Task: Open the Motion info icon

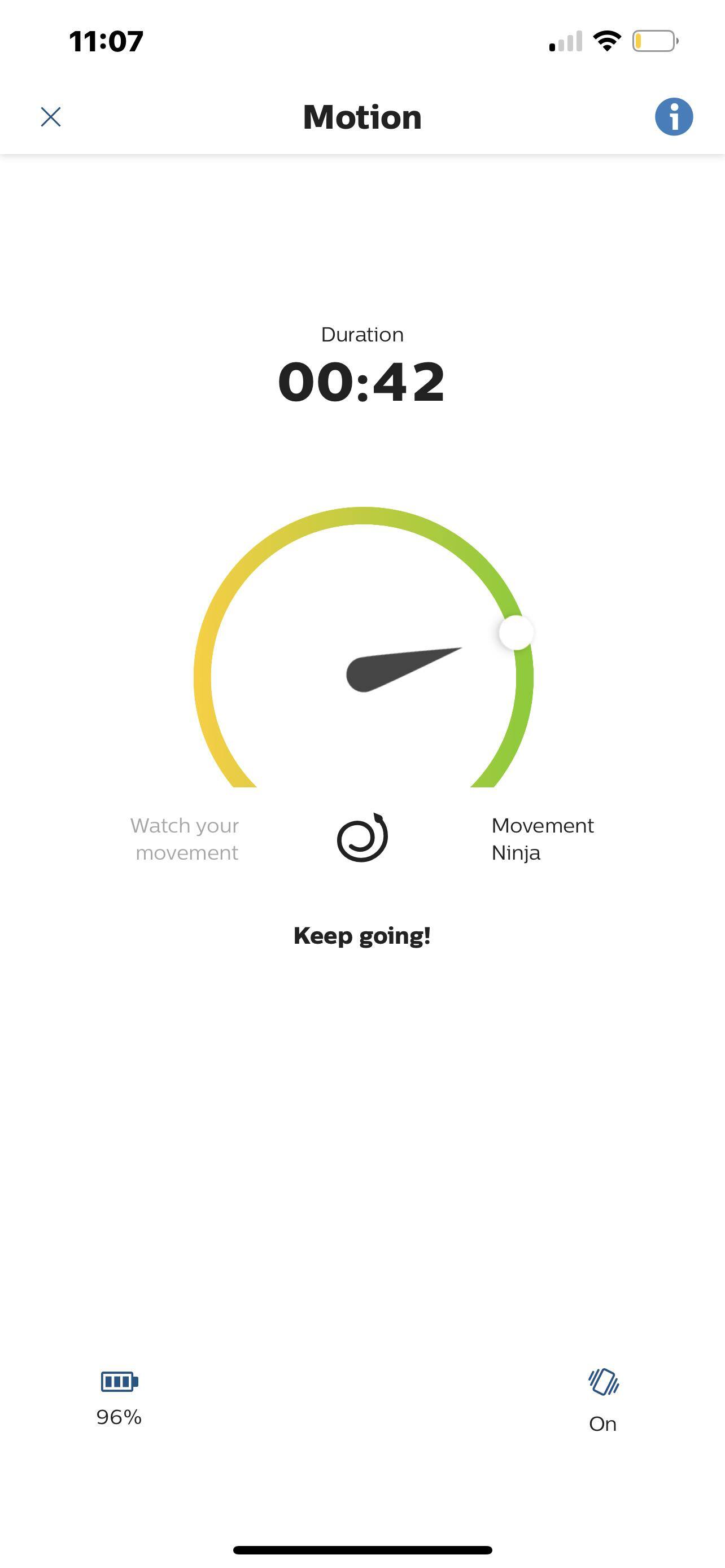Action: tap(673, 116)
